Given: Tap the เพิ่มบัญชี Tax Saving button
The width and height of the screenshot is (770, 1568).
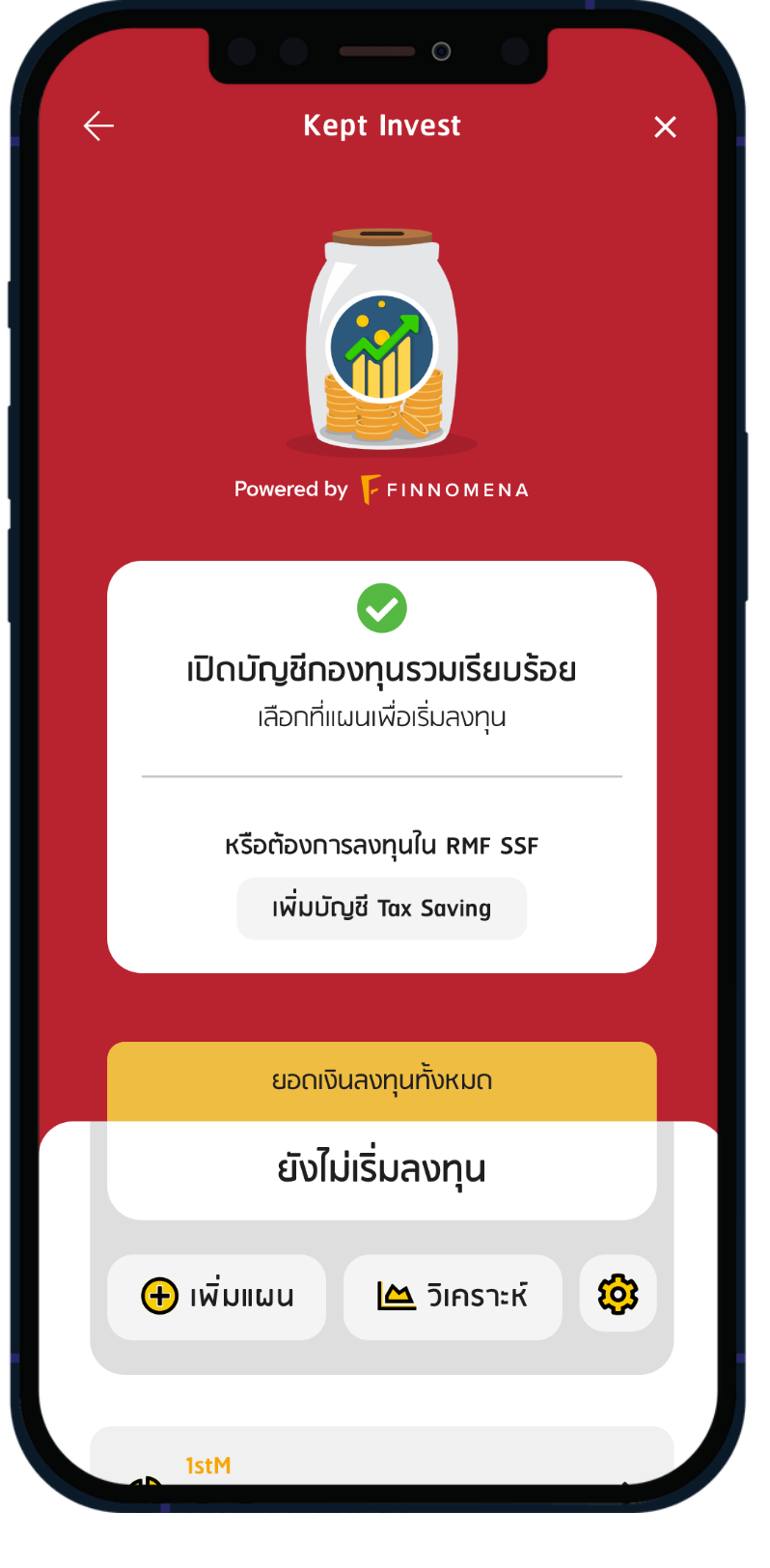Looking at the screenshot, I should (x=382, y=909).
